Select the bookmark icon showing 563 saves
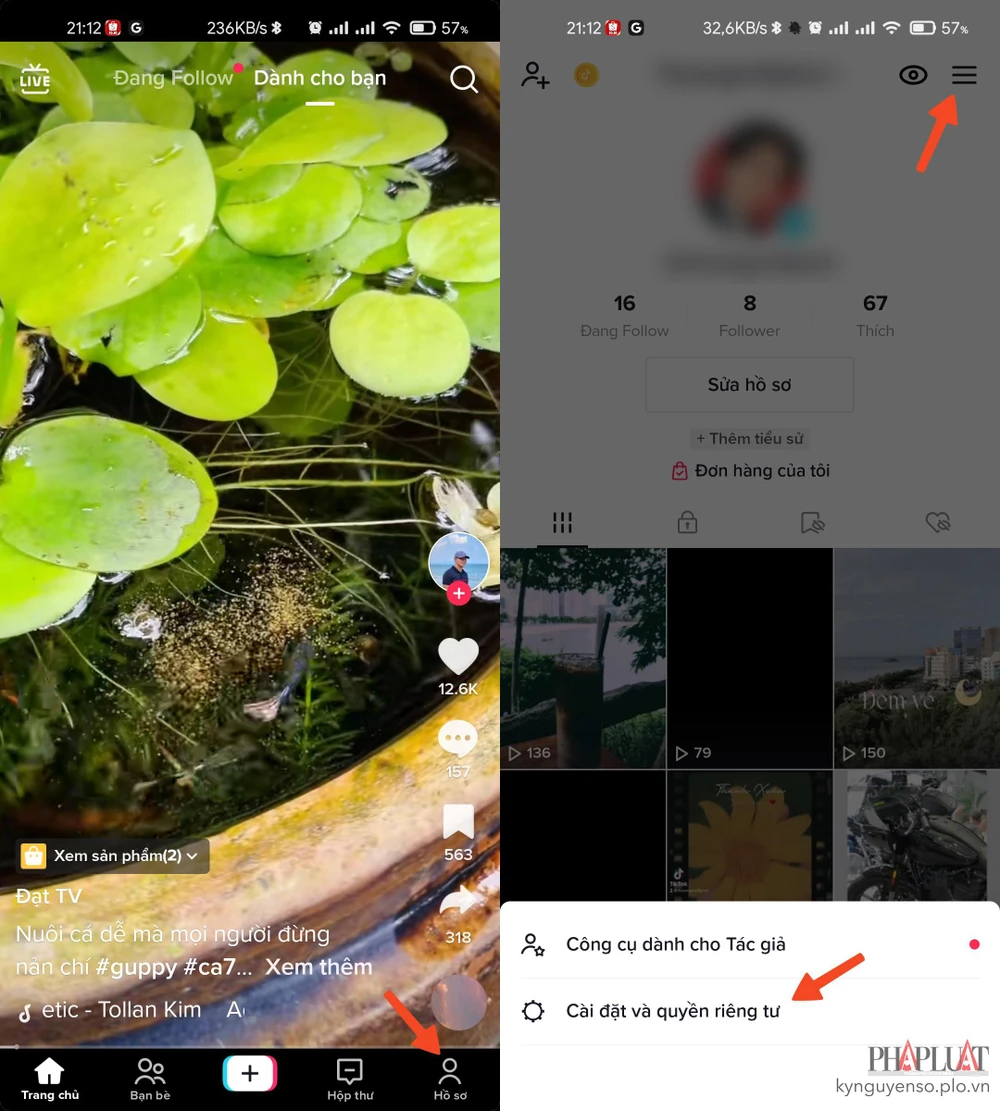1000x1111 pixels. click(x=458, y=822)
